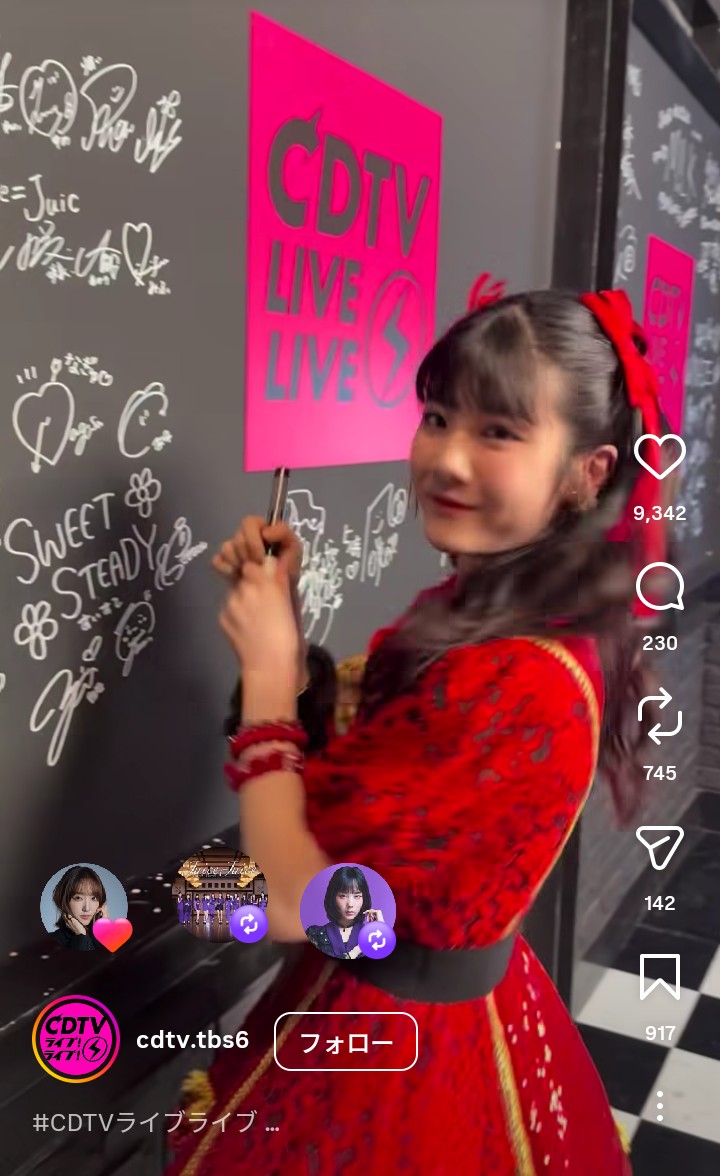View the friend avatar with the heart badge
The height and width of the screenshot is (1176, 720).
[x=84, y=907]
